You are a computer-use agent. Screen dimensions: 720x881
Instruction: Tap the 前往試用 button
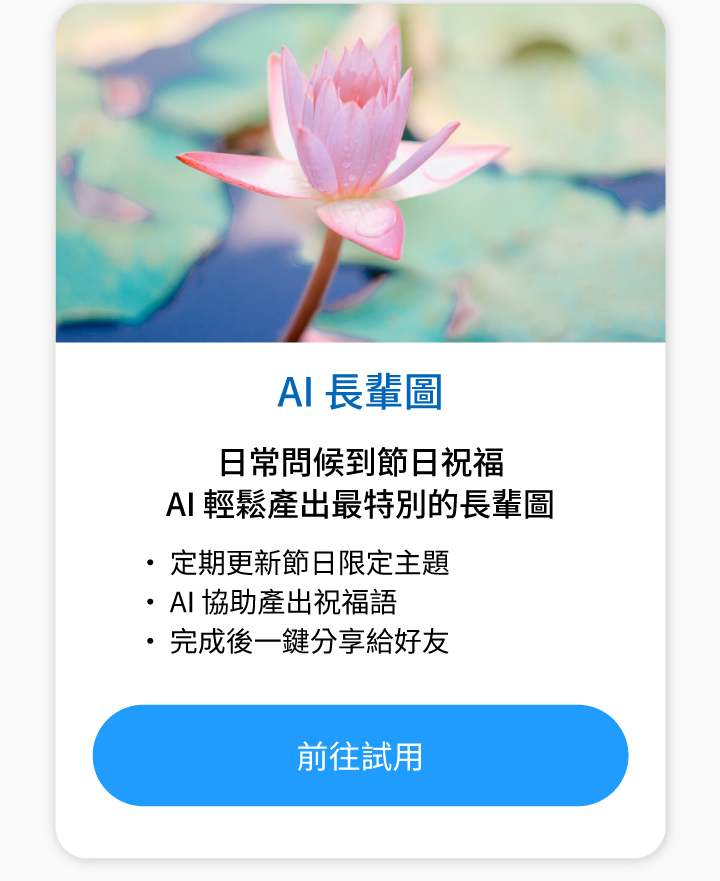click(360, 756)
